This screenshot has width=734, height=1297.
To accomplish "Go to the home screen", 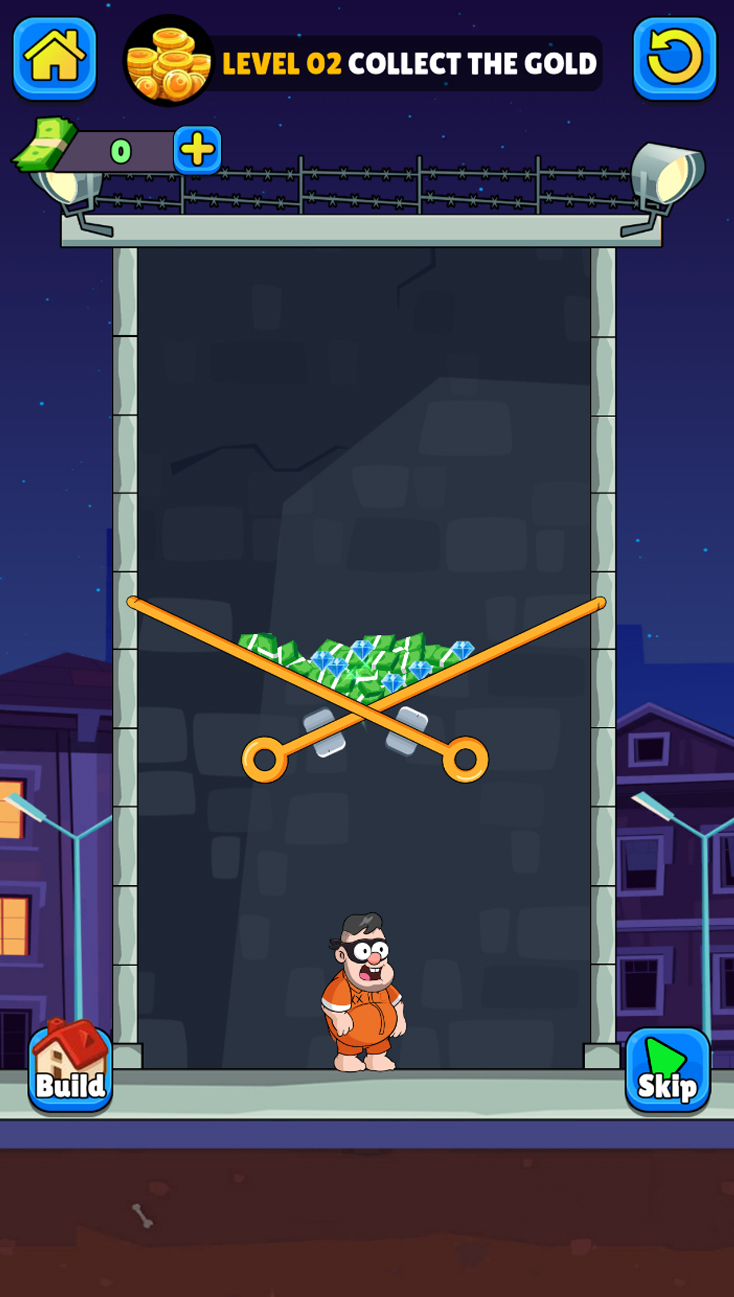I will pos(54,58).
